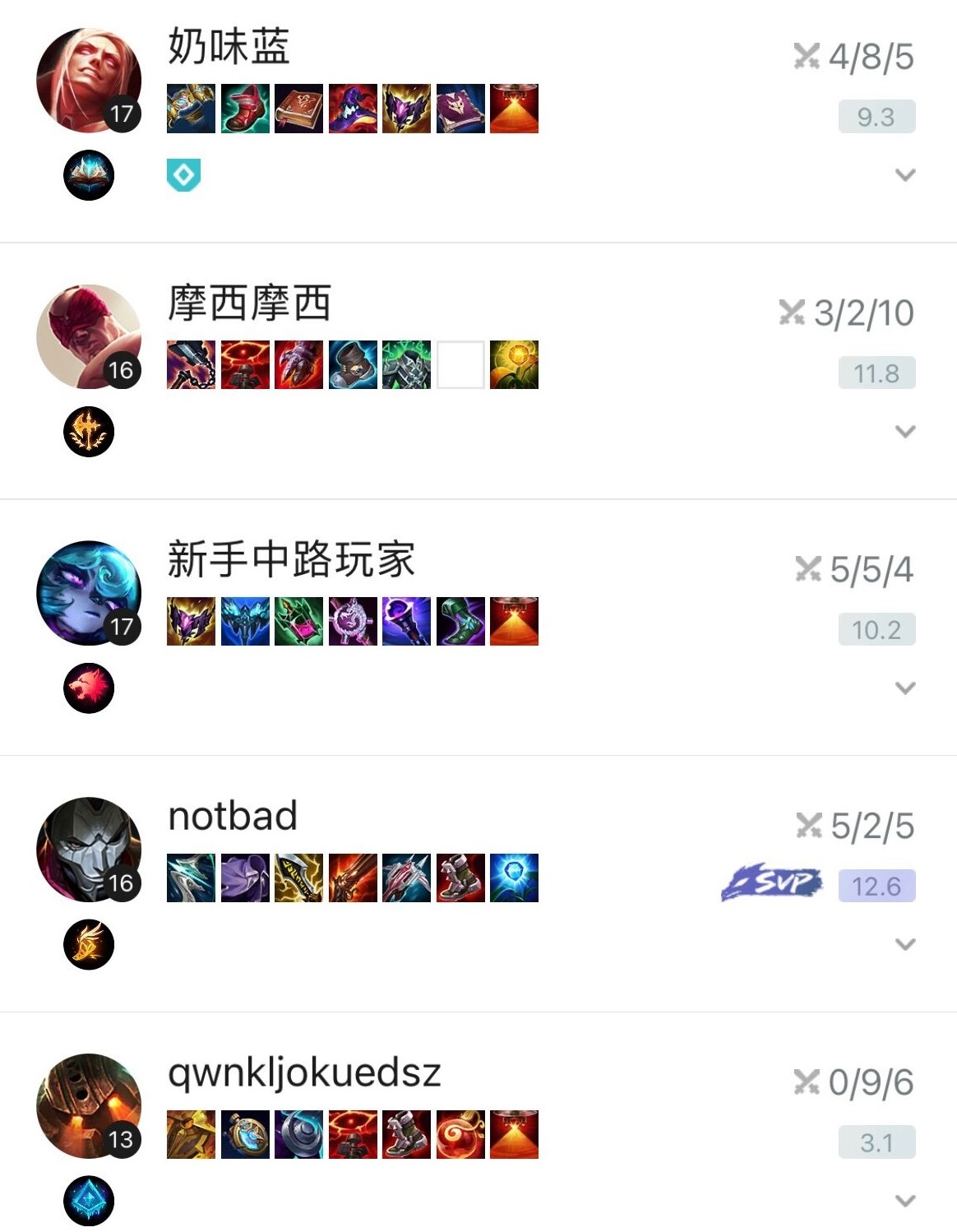Expand details for player 奶味蓝
957x1232 pixels.
pyautogui.click(x=904, y=175)
